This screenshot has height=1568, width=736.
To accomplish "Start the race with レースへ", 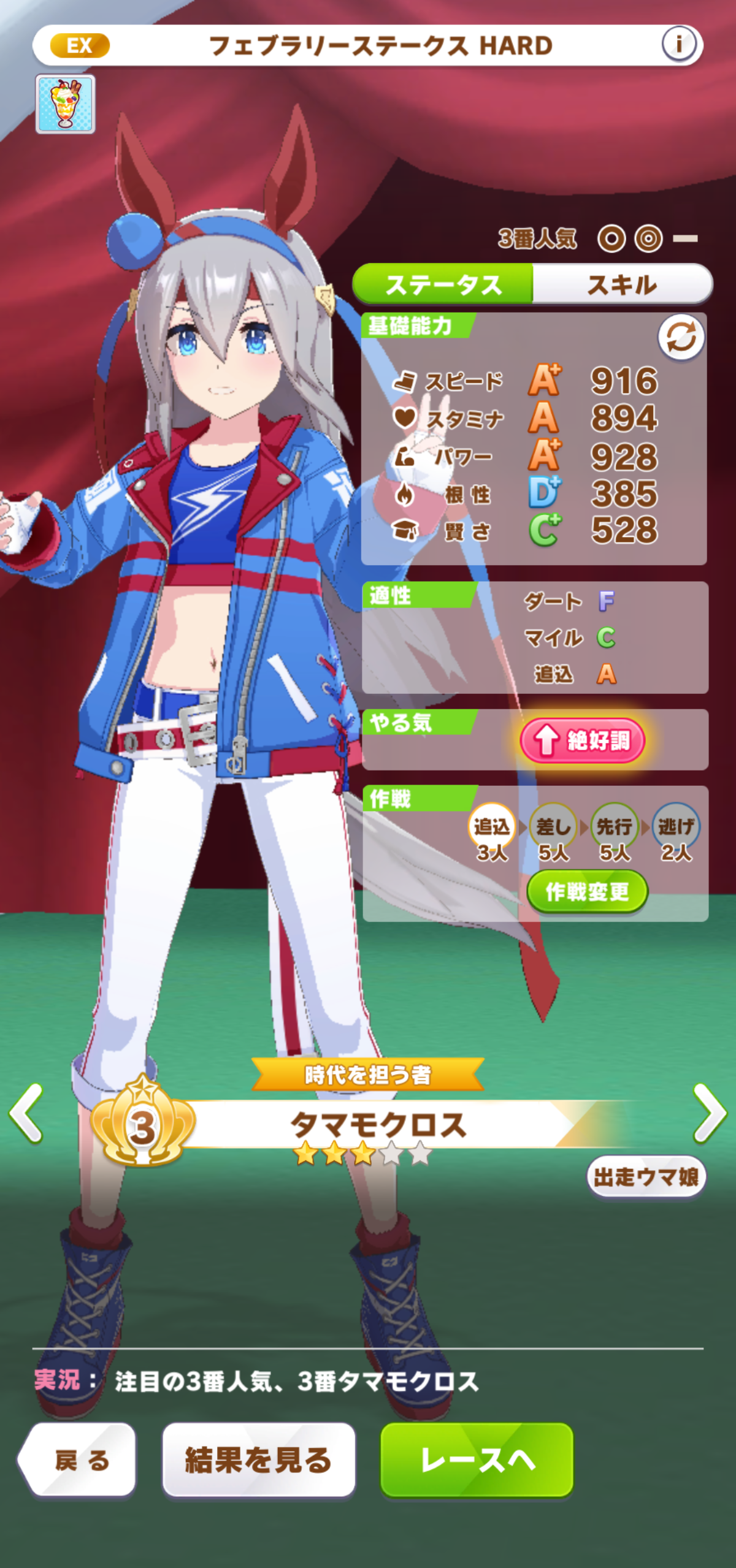I will pos(477,1460).
